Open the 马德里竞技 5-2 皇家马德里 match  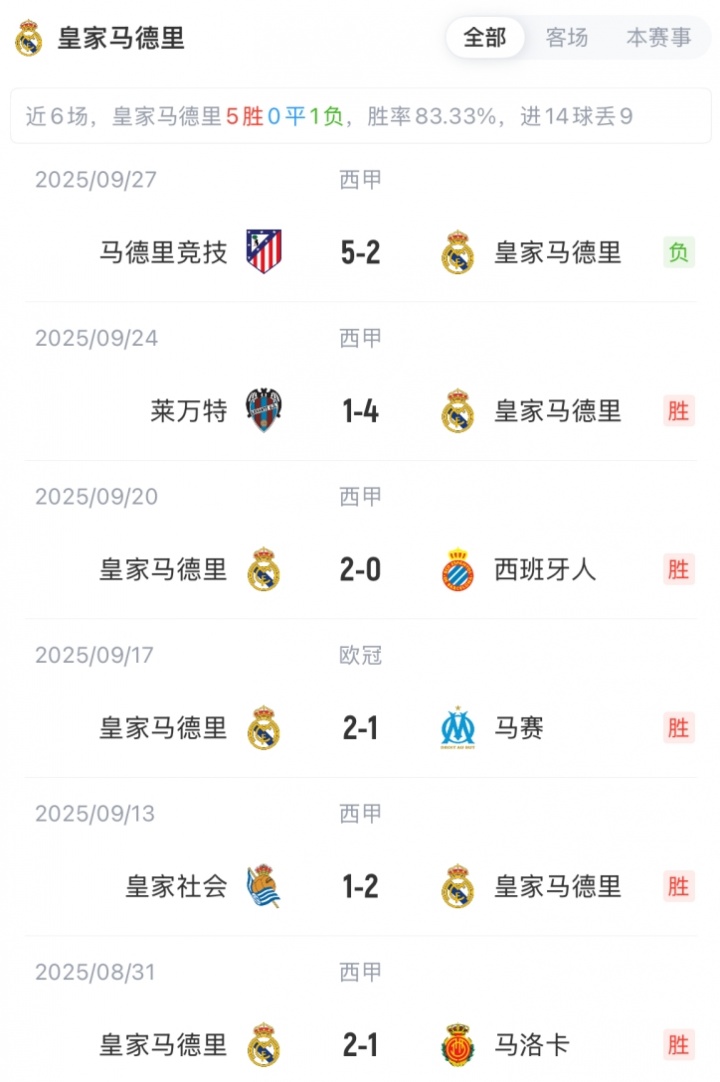[x=360, y=252]
